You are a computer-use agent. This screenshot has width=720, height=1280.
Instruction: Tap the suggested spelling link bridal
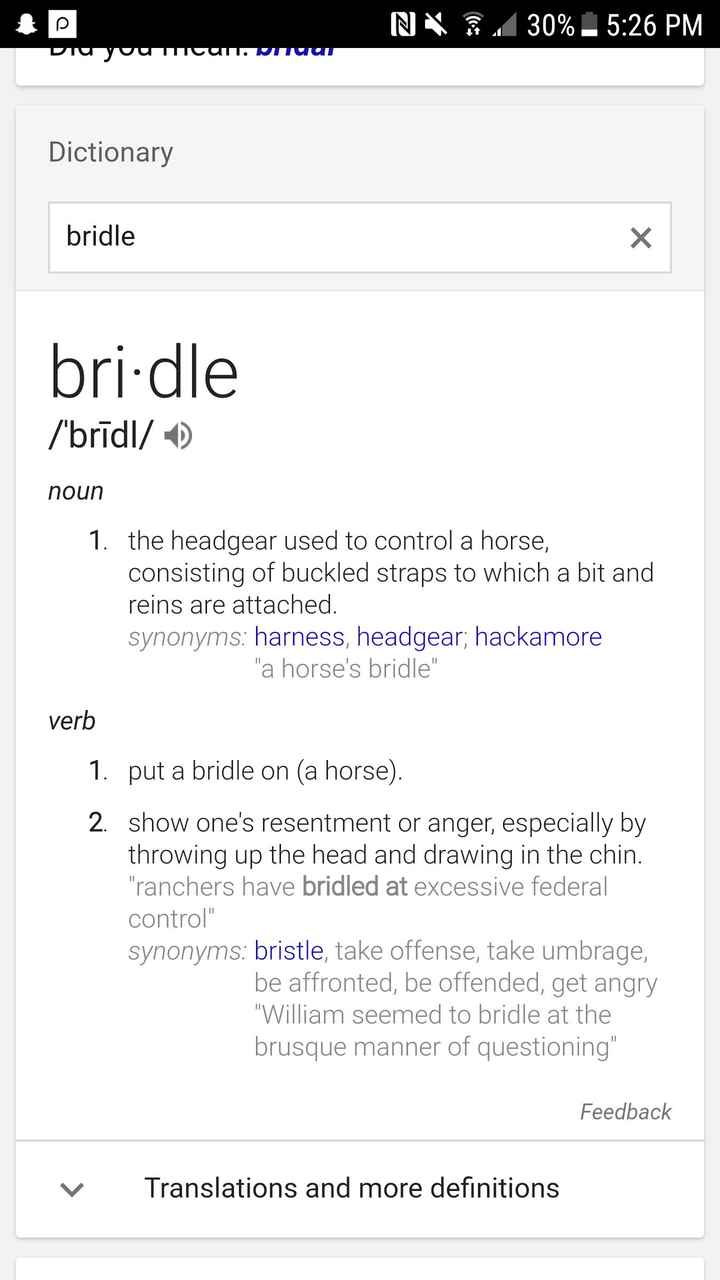[295, 52]
